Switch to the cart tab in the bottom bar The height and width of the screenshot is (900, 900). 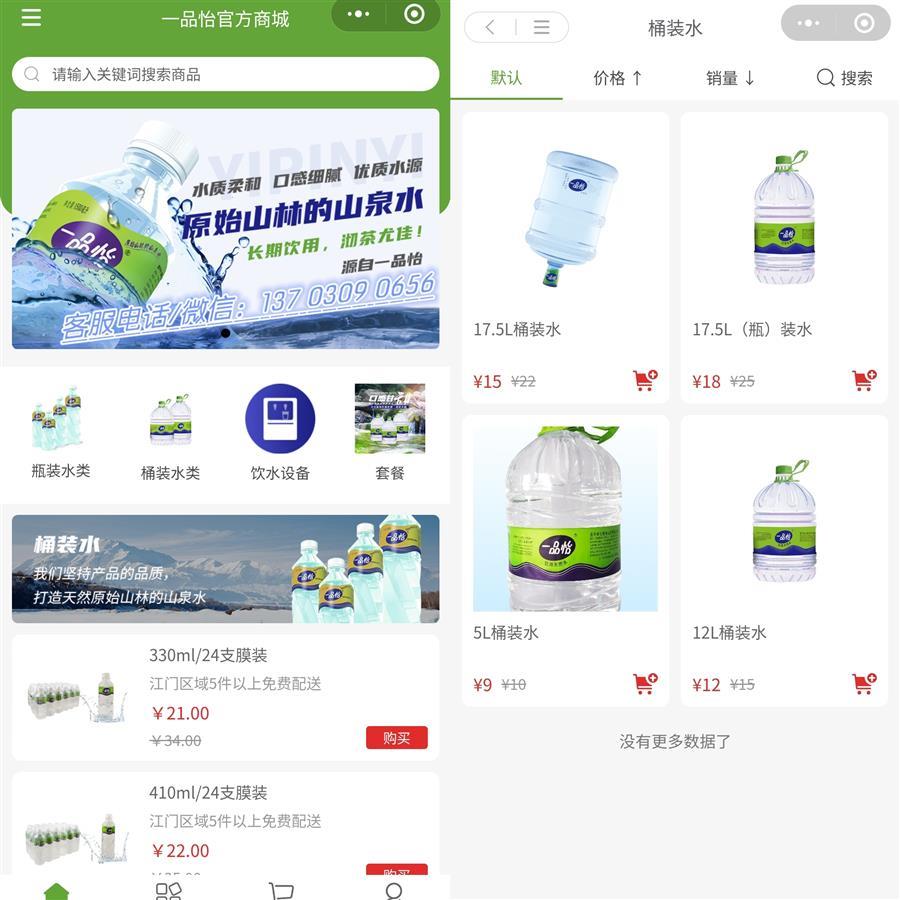tap(282, 890)
